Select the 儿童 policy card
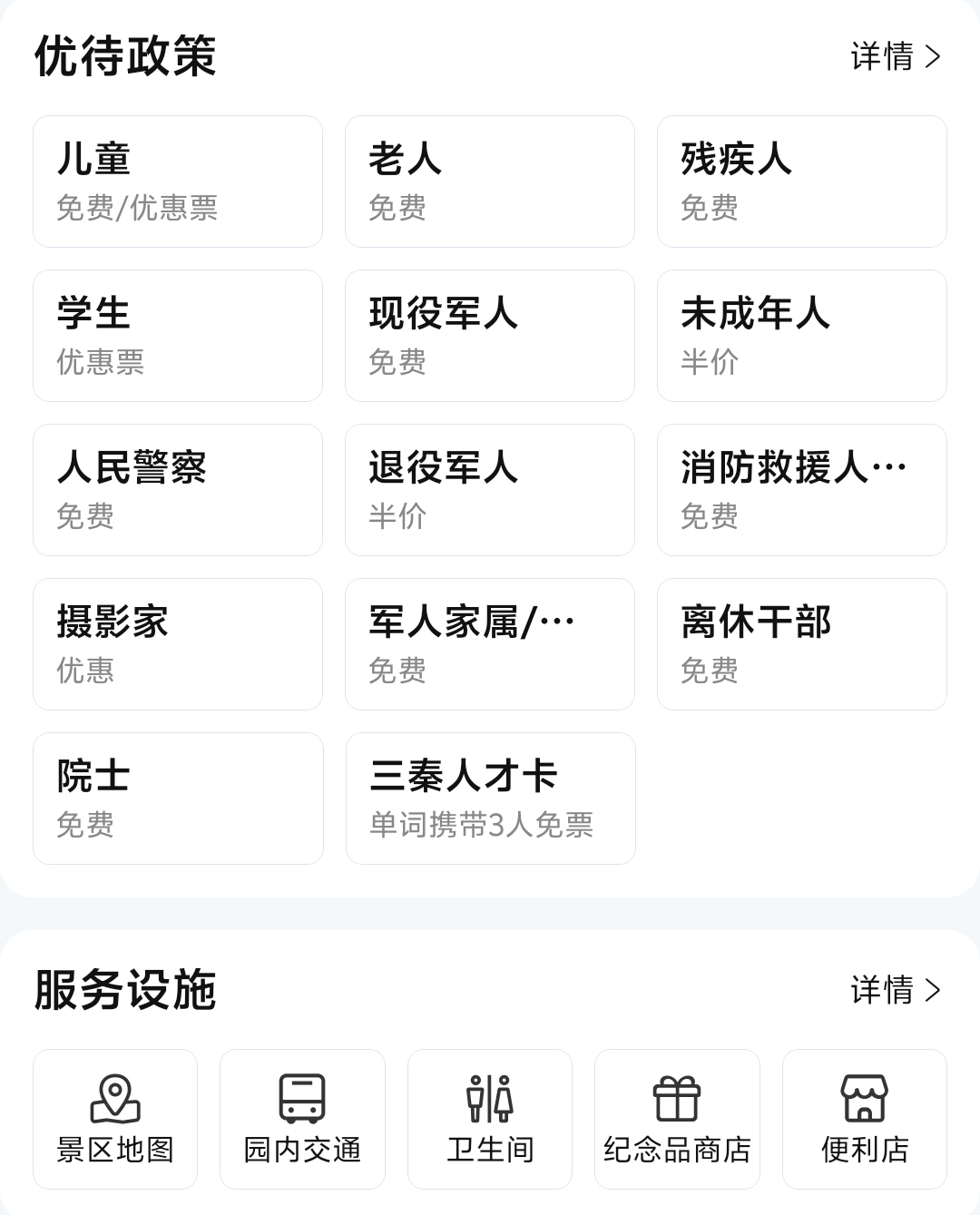 pyautogui.click(x=178, y=181)
